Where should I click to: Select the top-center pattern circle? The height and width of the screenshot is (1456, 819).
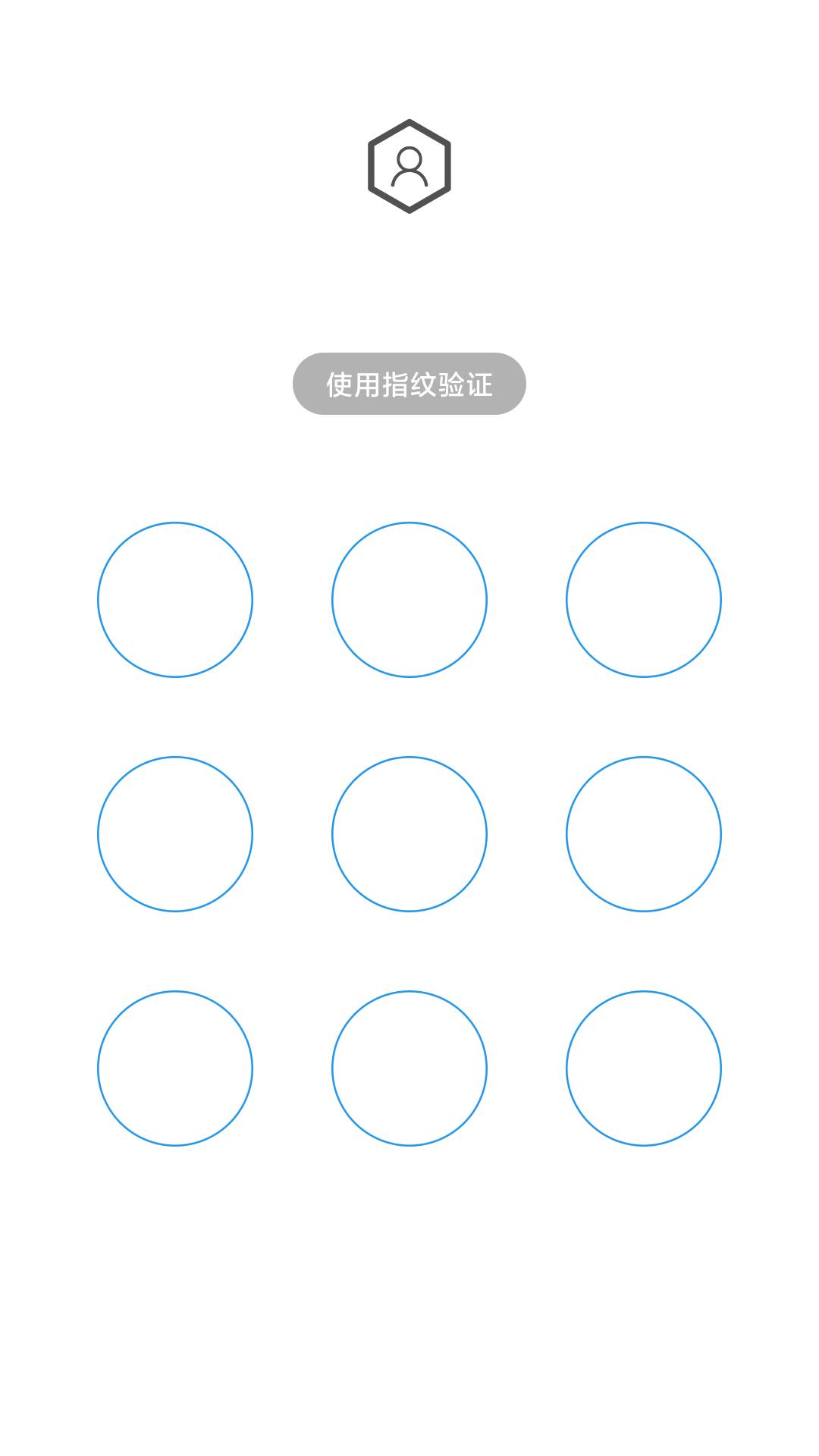click(409, 600)
